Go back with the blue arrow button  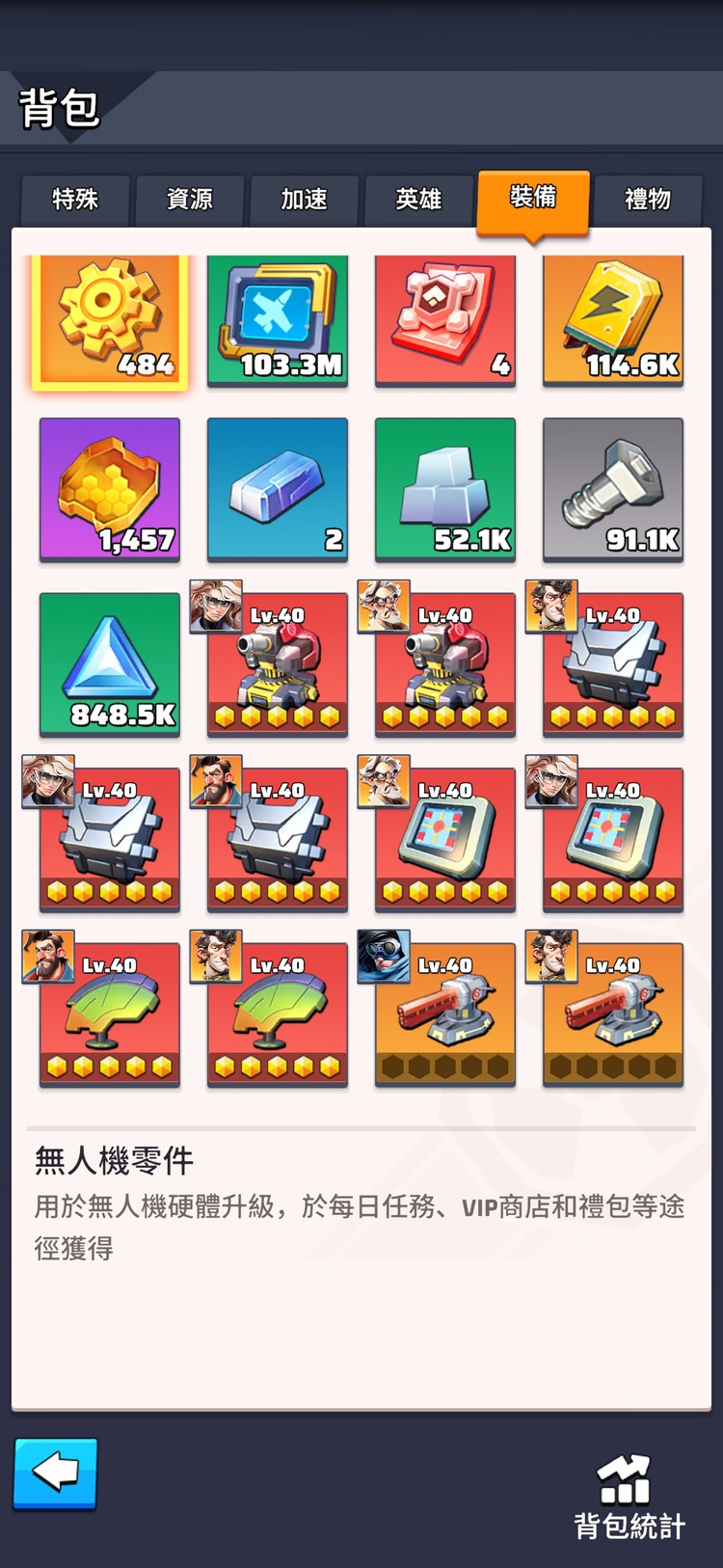(55, 1473)
